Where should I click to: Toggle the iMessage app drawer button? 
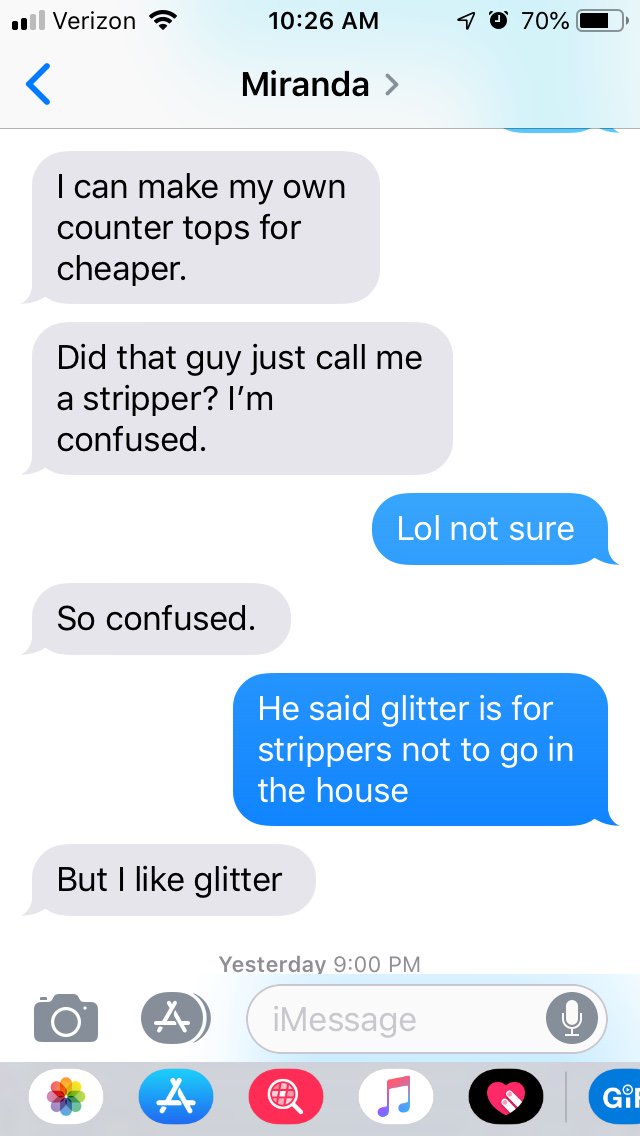[x=174, y=1018]
